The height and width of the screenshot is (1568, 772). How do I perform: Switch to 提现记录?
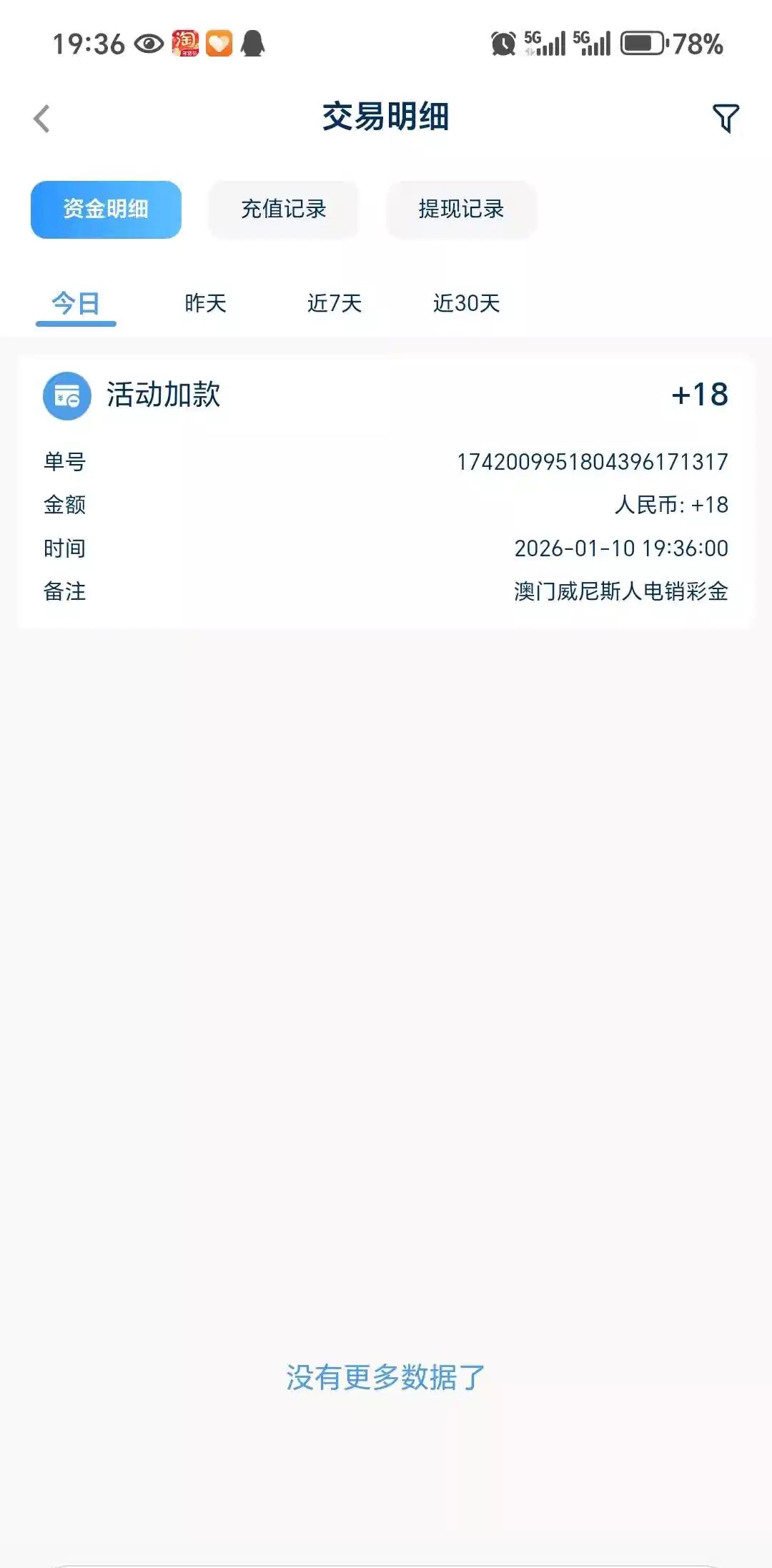coord(461,209)
